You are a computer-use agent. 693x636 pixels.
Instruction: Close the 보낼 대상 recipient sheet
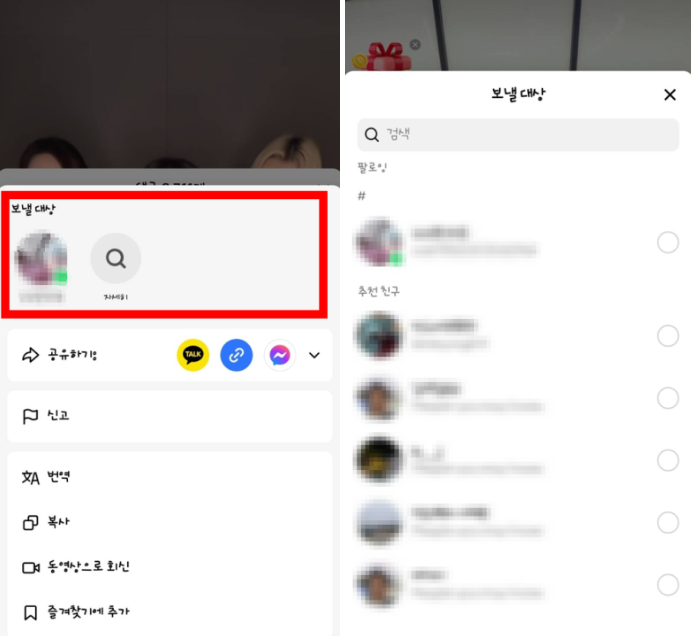click(670, 95)
